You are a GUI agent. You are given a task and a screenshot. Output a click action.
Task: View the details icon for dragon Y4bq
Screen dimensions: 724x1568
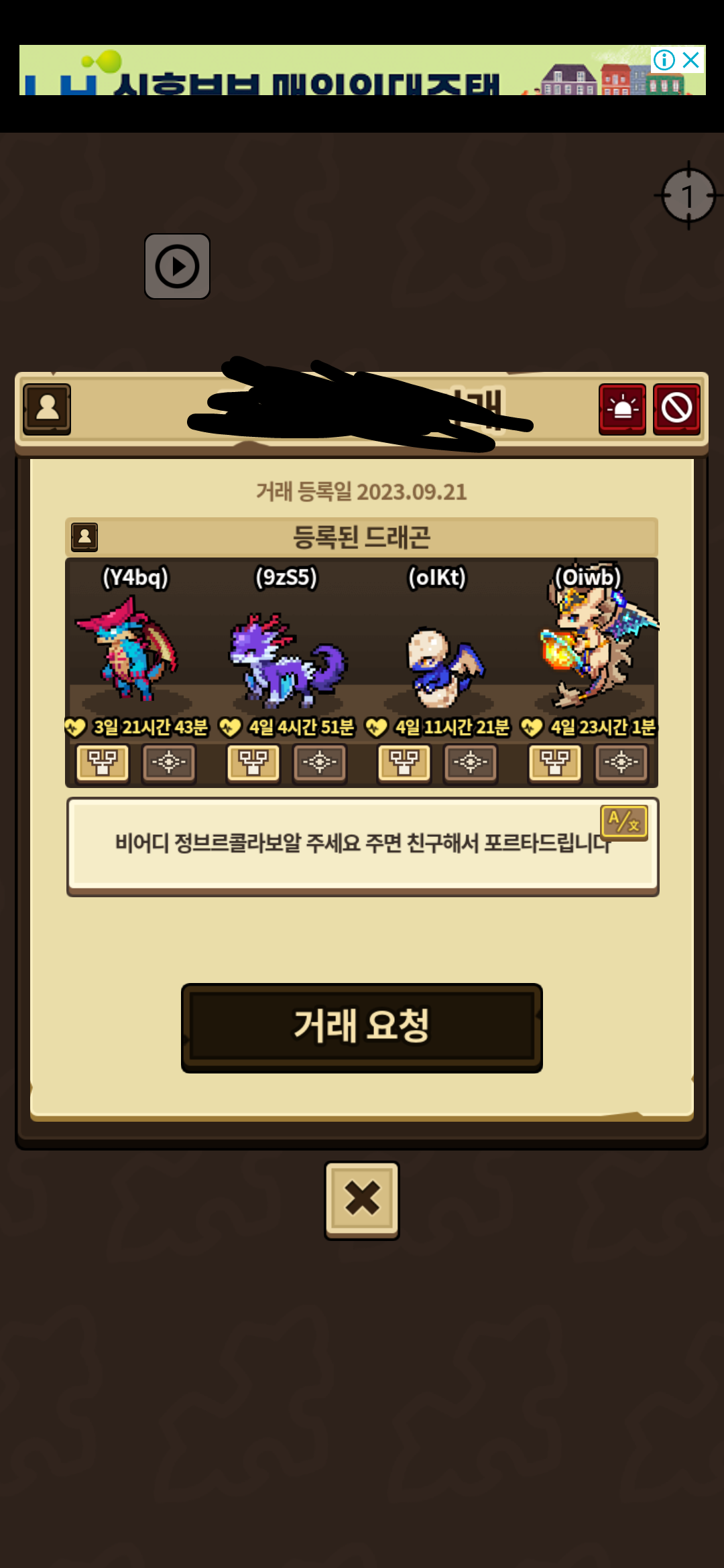(x=169, y=763)
